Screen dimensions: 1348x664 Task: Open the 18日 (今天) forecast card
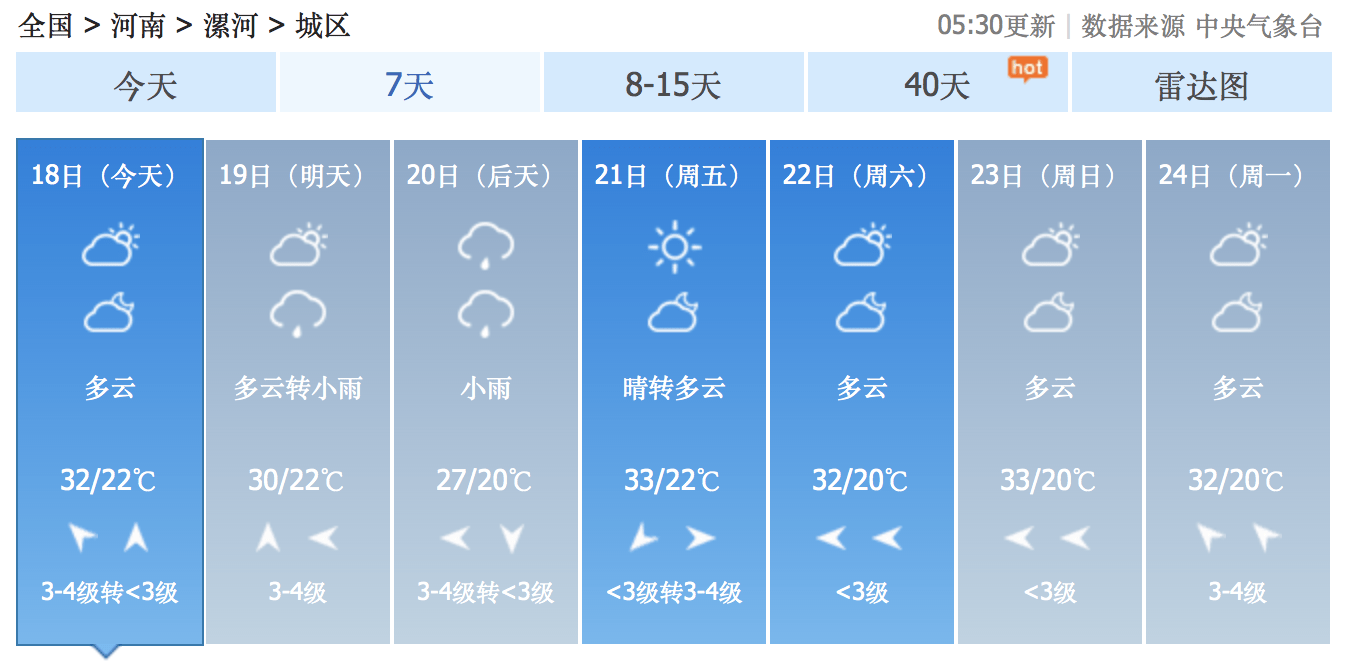[x=110, y=390]
